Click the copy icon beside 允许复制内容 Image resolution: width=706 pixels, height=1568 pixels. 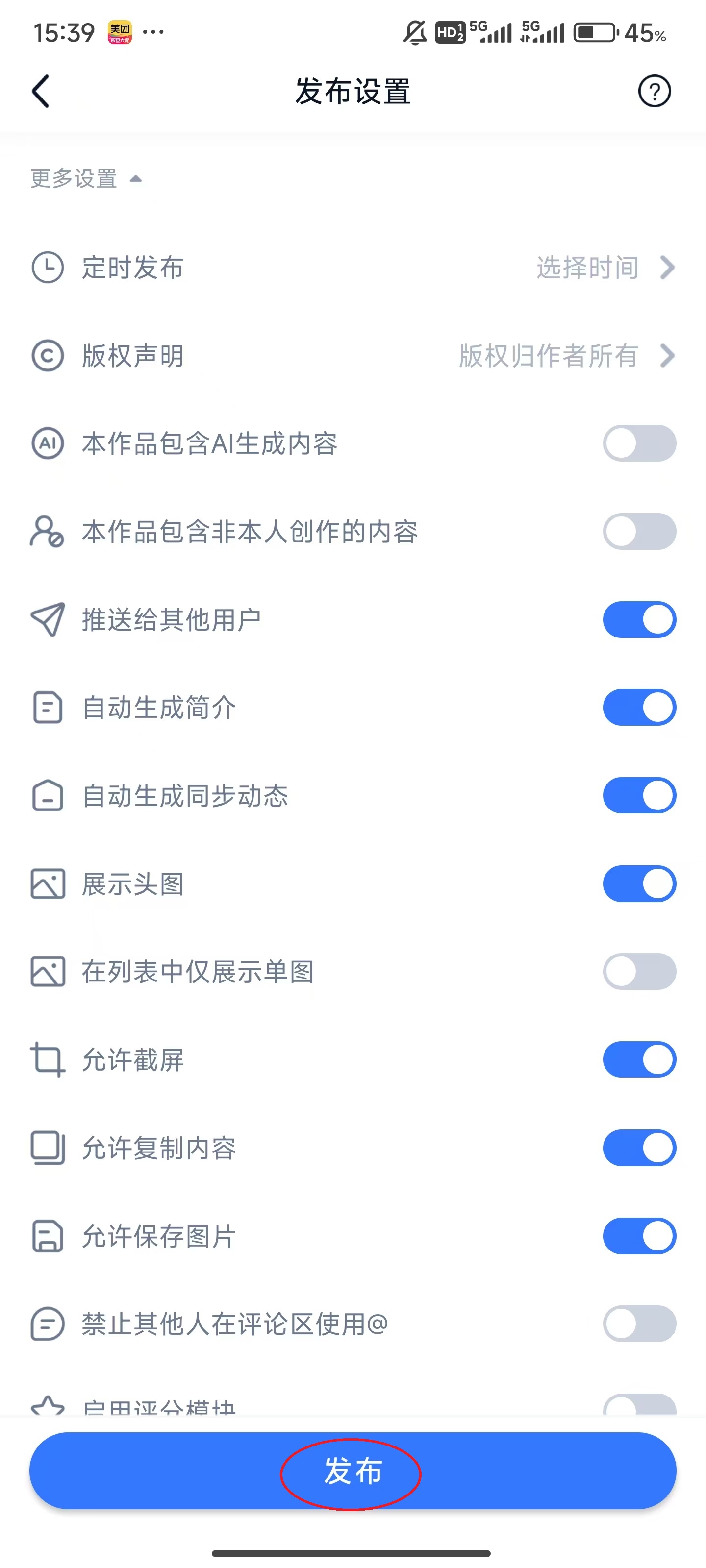pyautogui.click(x=48, y=1148)
